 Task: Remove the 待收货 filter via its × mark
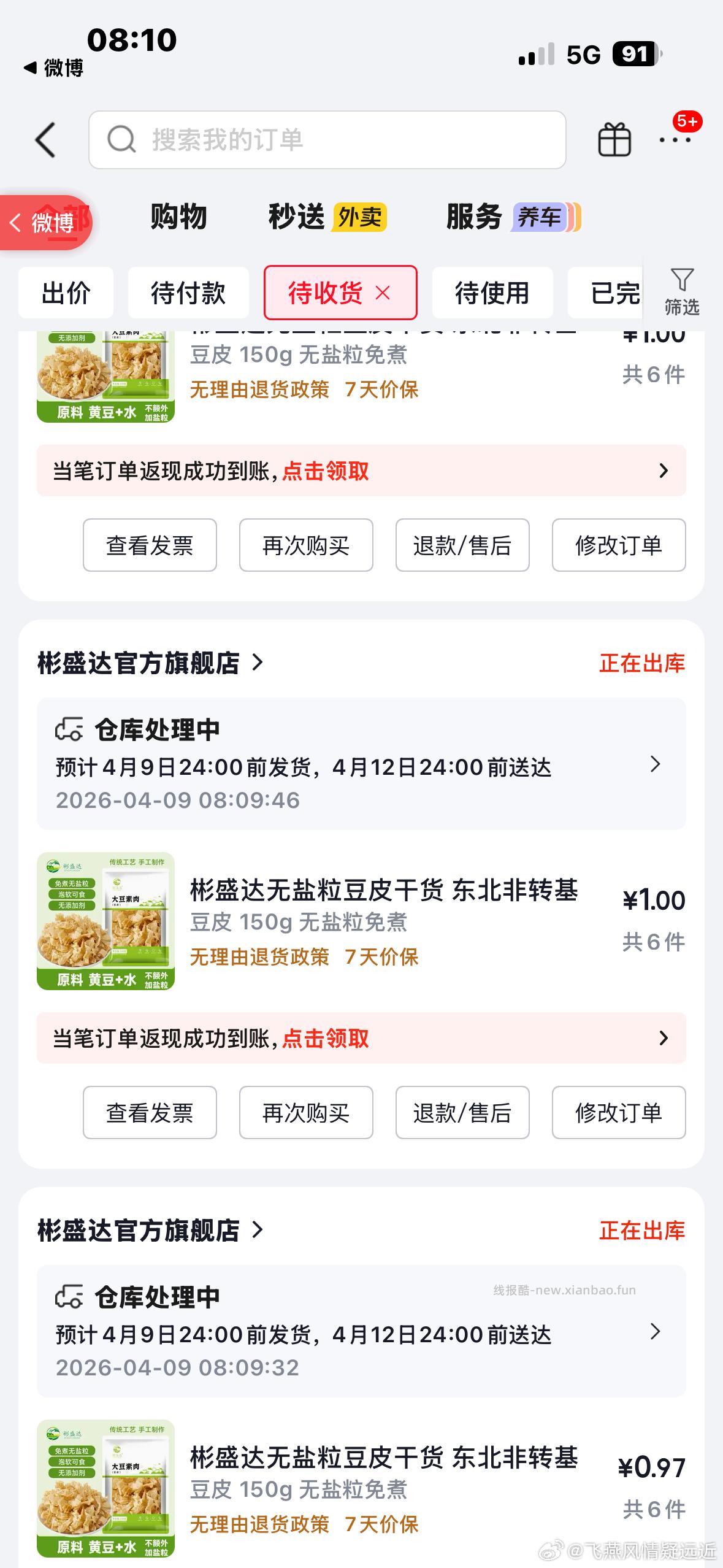tap(383, 294)
